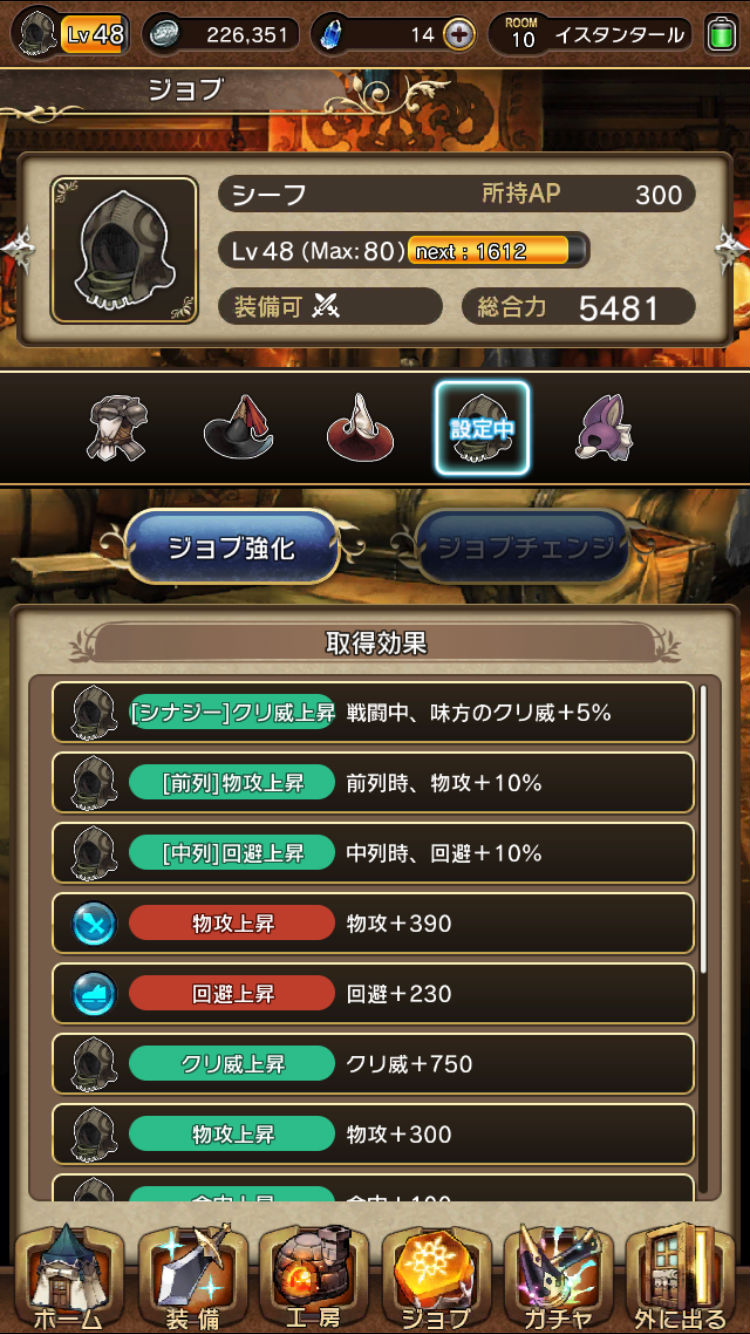Screen dimensions: 750x1334
Task: Go to the previous job with left arrow
Action: (x=18, y=247)
